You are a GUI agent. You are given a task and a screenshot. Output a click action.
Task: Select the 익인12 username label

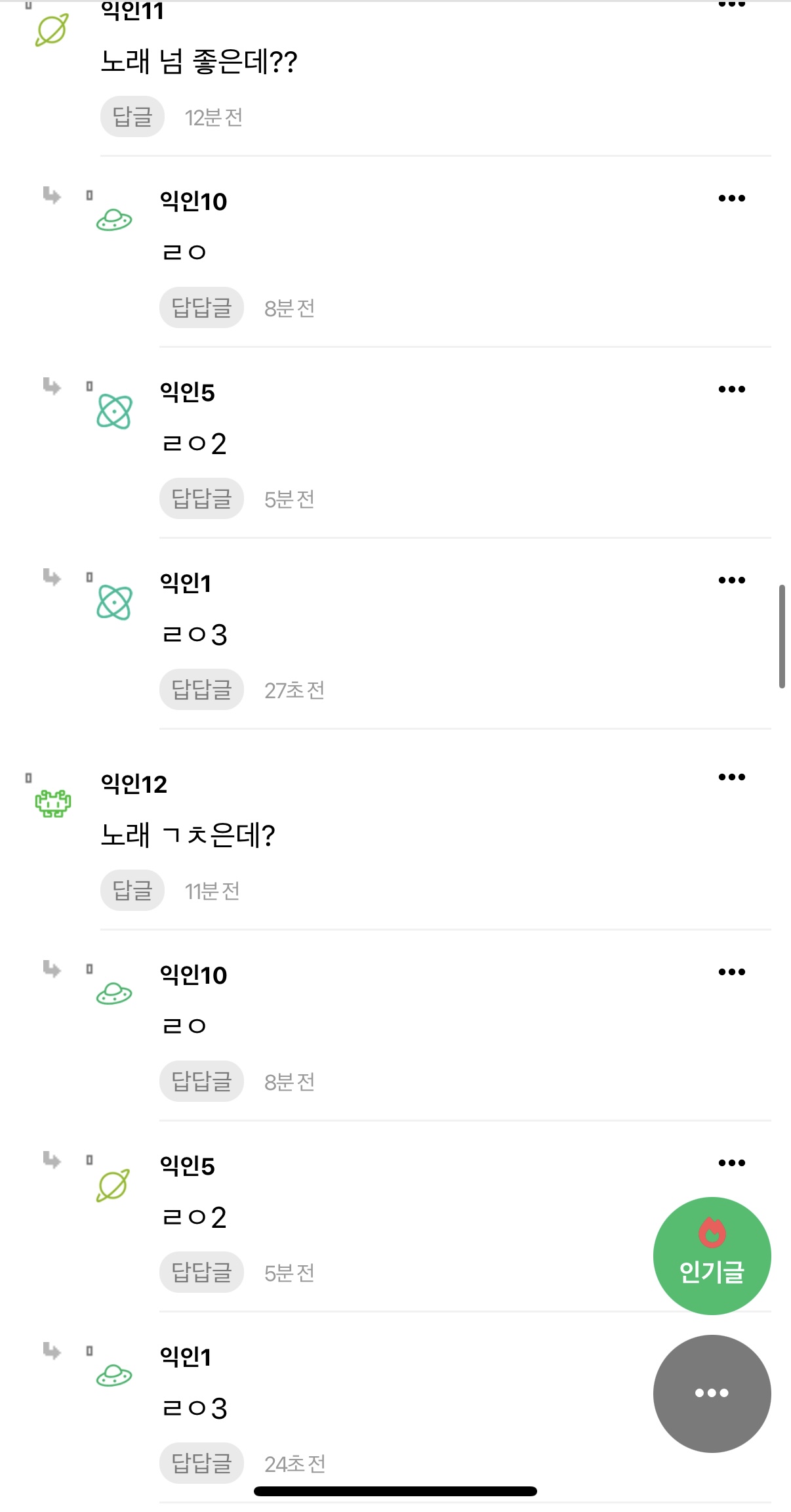coord(132,785)
